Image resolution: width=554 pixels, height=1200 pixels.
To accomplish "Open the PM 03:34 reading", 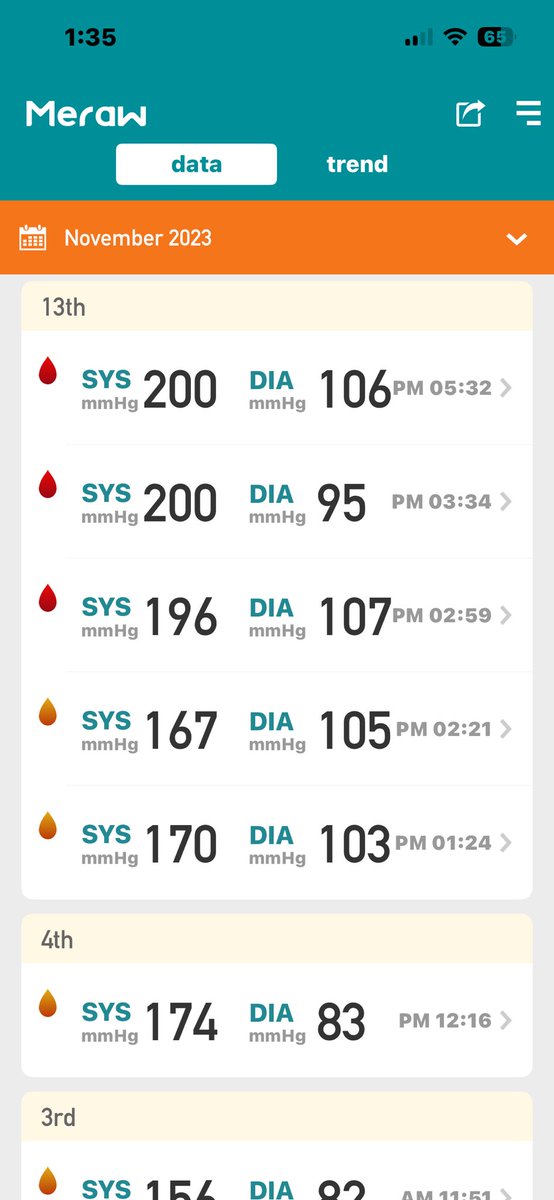I will pos(277,502).
